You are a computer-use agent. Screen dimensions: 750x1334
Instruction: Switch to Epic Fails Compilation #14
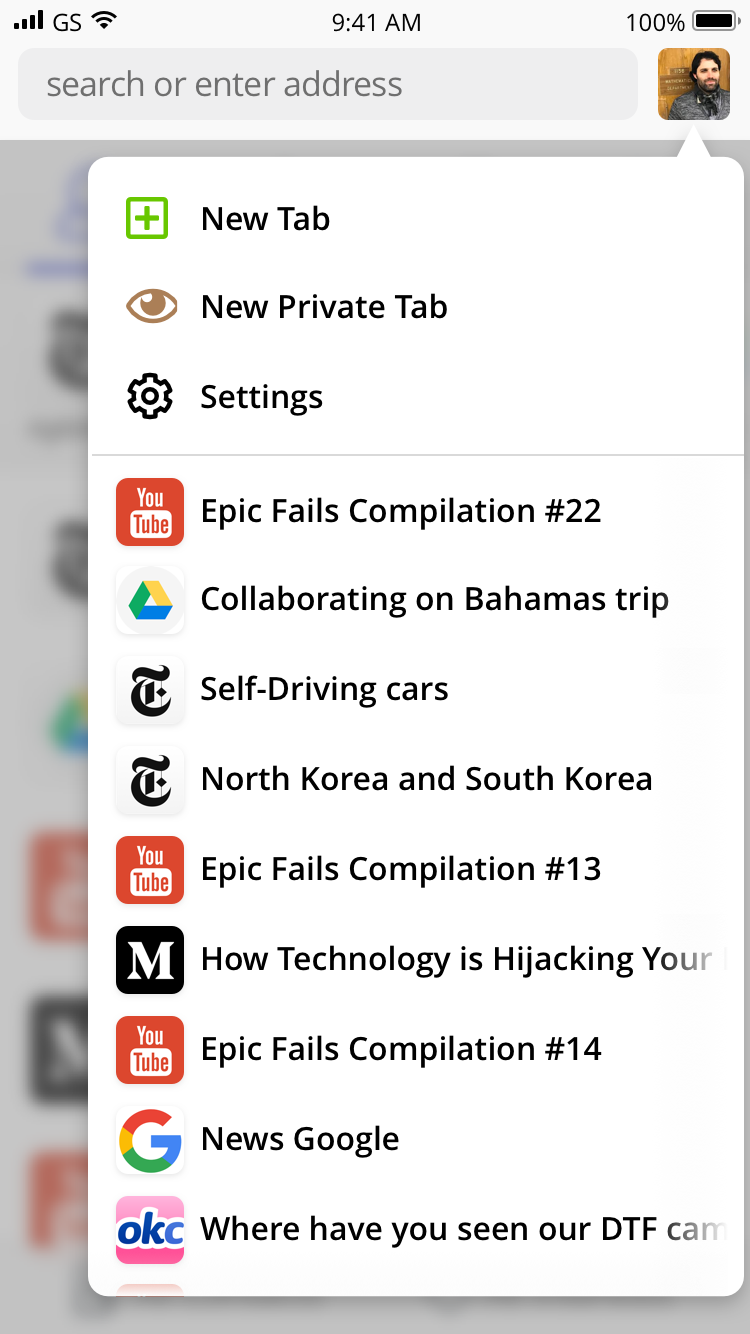[400, 1049]
